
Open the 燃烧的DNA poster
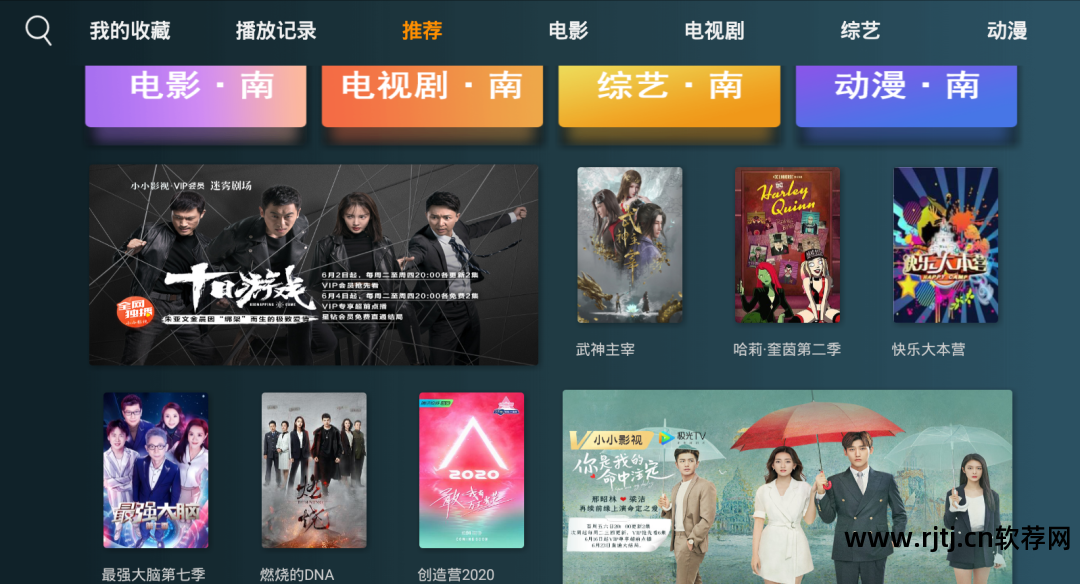point(314,470)
